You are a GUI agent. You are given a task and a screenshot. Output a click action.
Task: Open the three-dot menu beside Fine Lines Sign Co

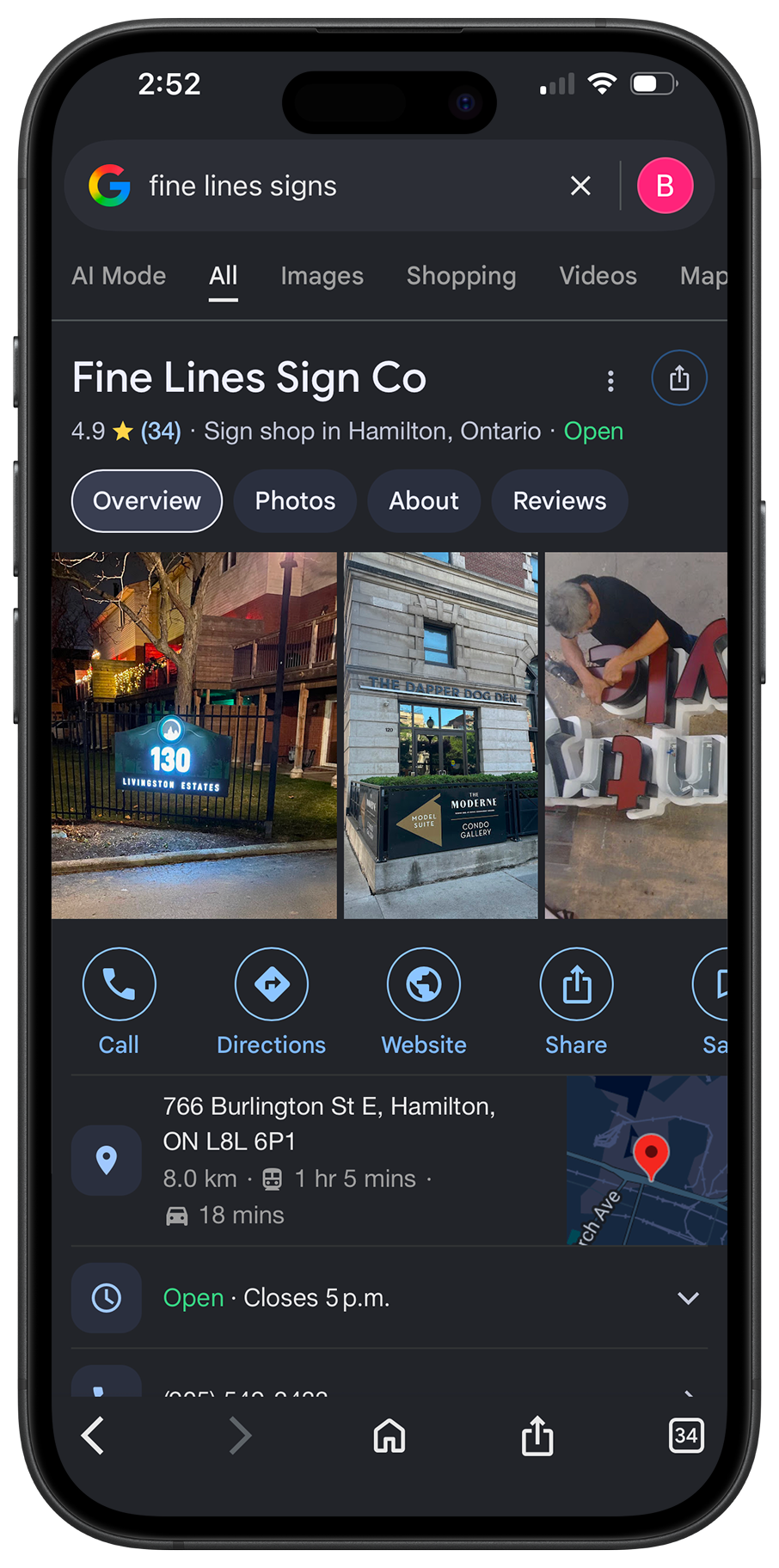tap(610, 381)
